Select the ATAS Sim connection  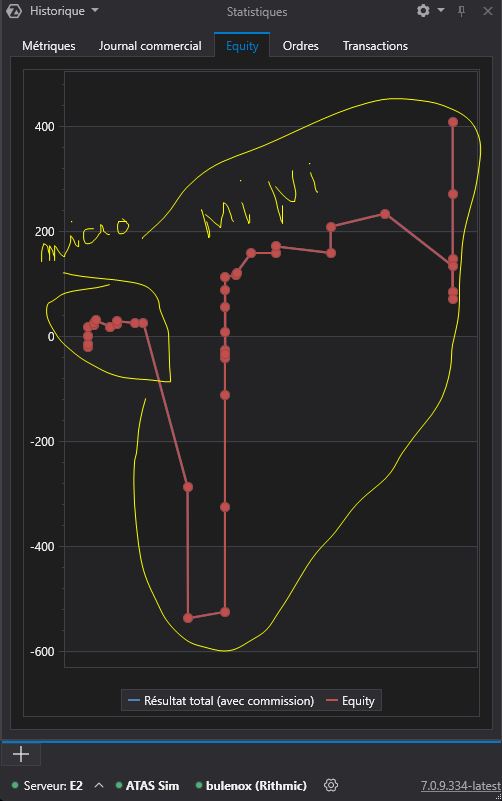coord(148,786)
